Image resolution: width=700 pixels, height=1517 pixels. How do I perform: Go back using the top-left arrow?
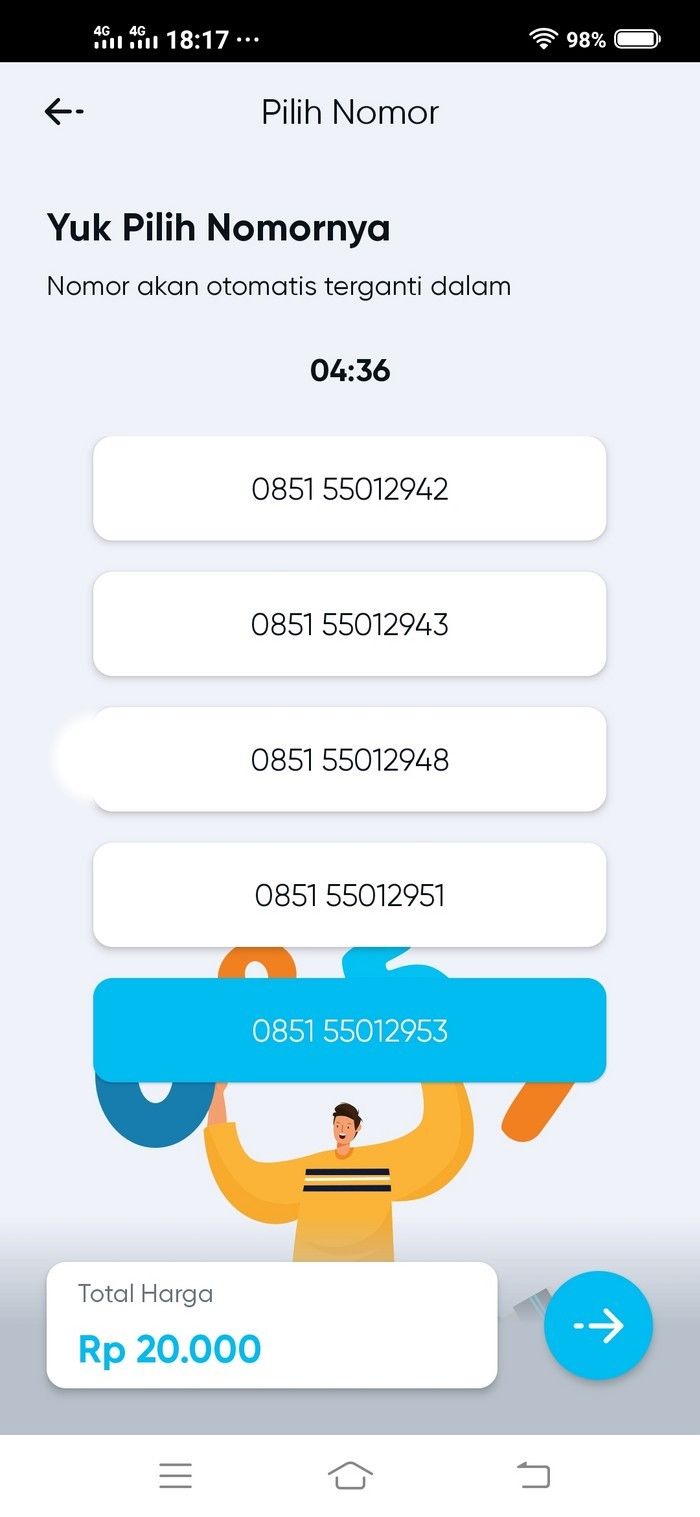(64, 112)
